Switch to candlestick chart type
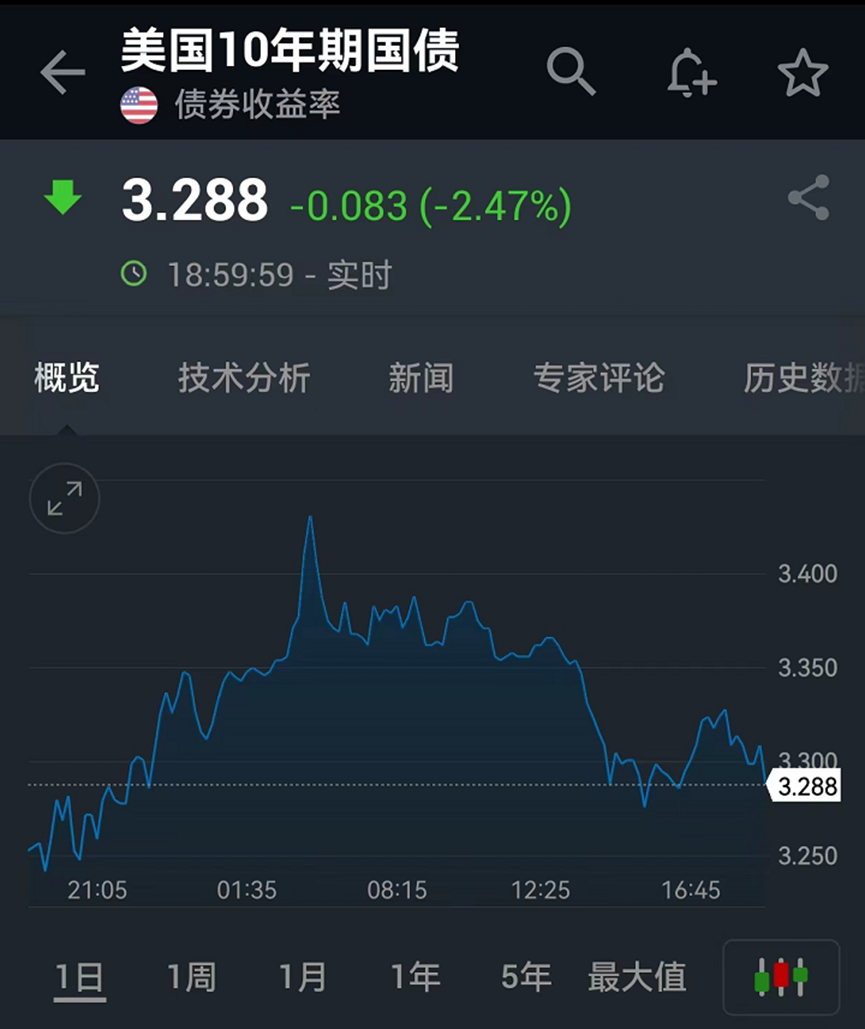 pyautogui.click(x=781, y=977)
